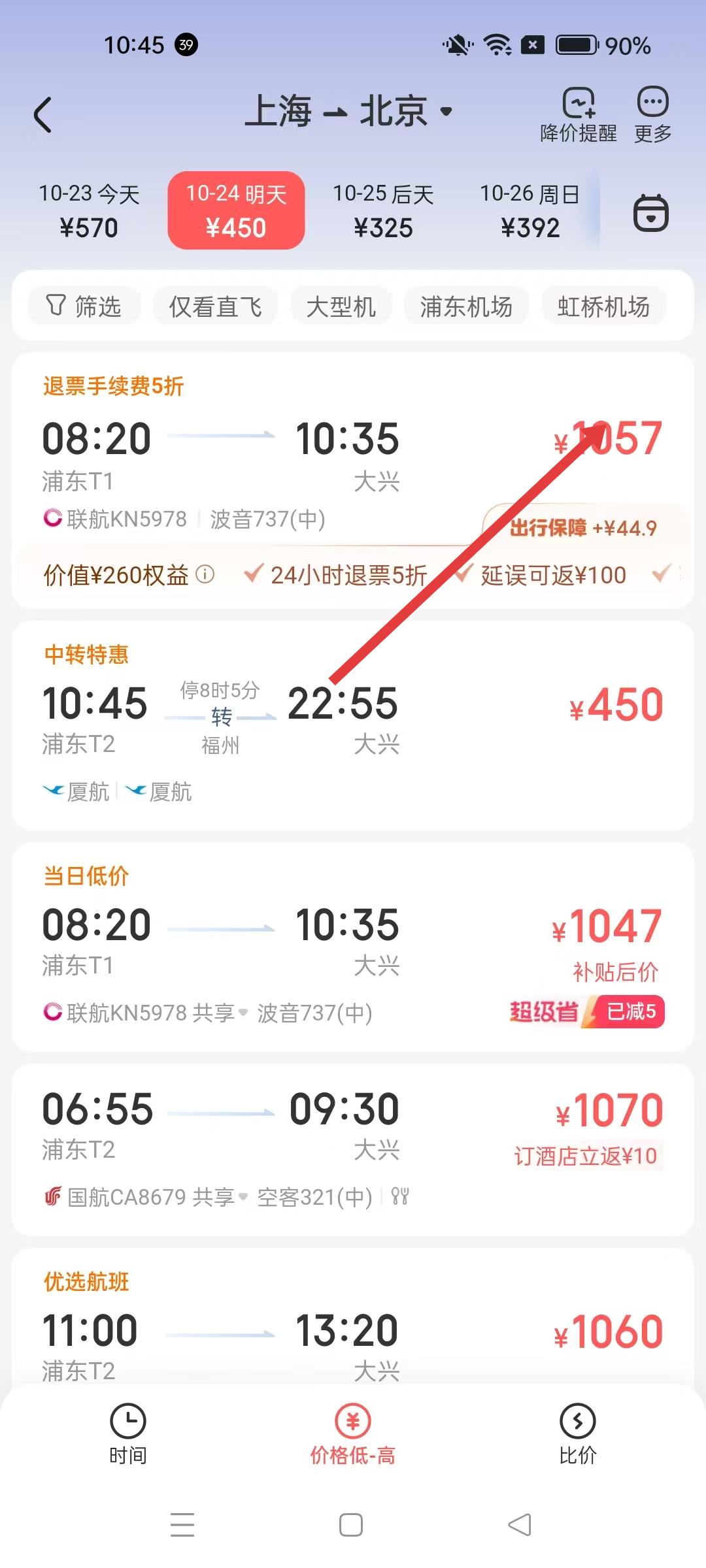Select date 10-26 周日 ¥392

(x=529, y=210)
